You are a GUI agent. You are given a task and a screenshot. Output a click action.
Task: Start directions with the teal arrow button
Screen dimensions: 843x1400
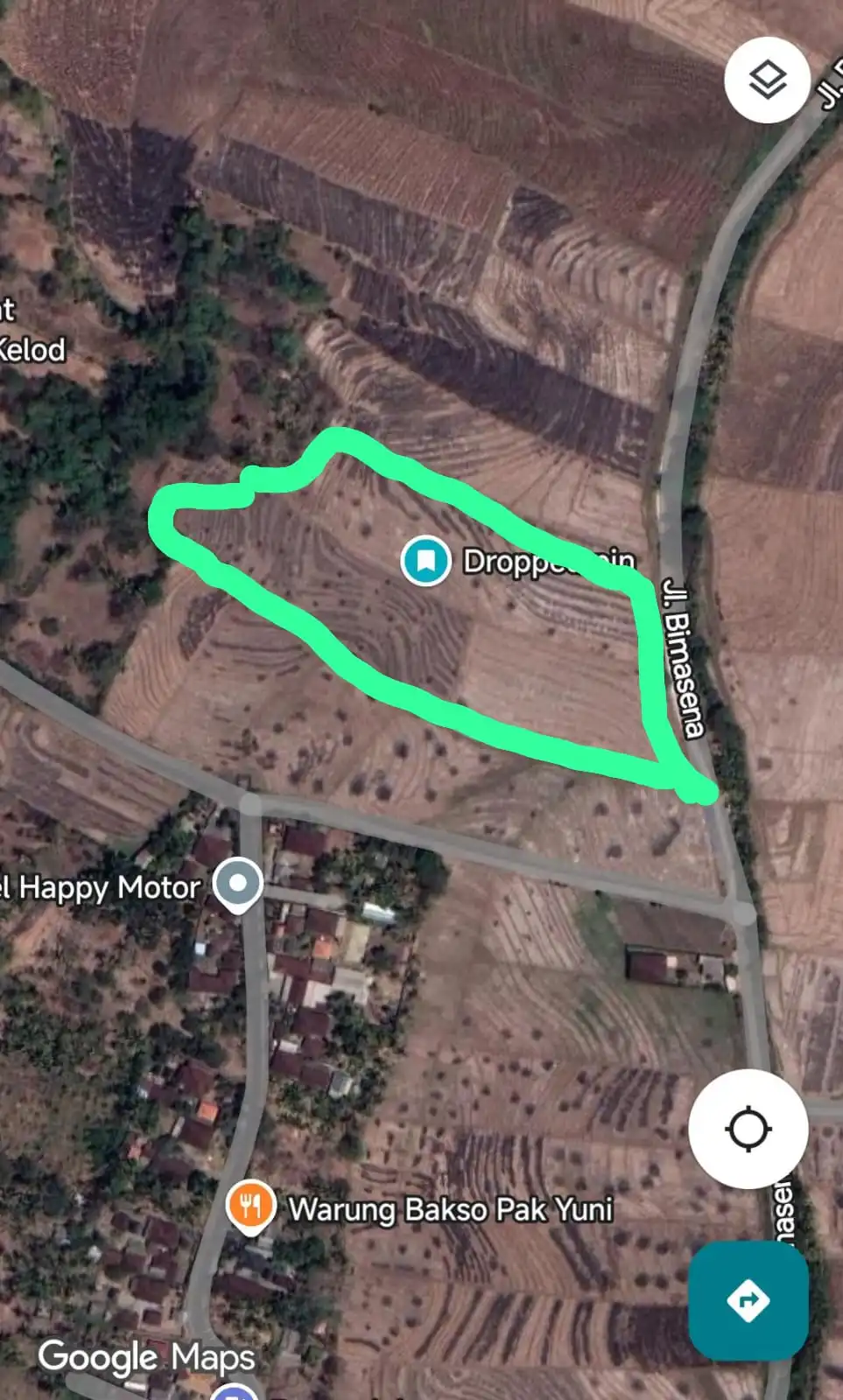tap(748, 1299)
